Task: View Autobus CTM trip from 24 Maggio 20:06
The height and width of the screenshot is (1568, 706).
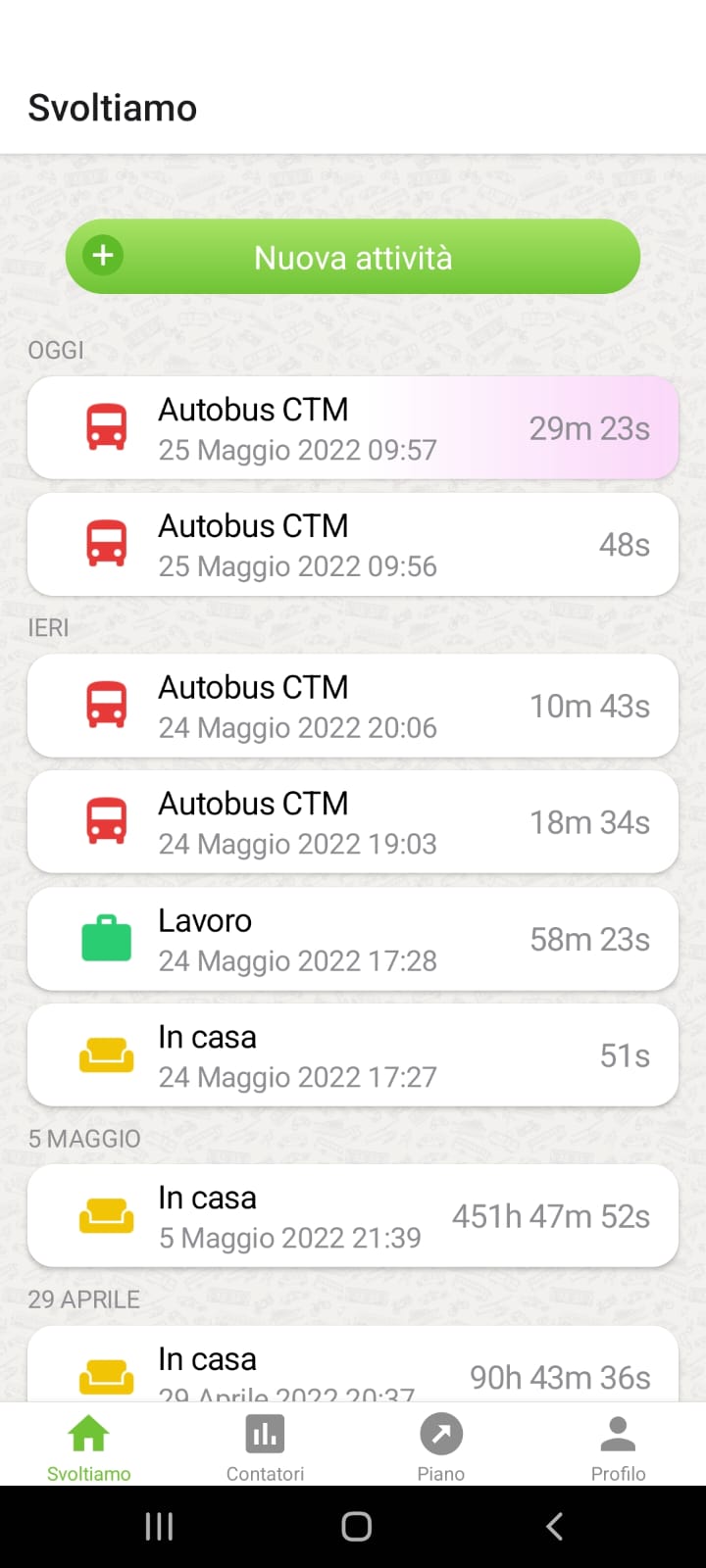Action: pos(353,706)
